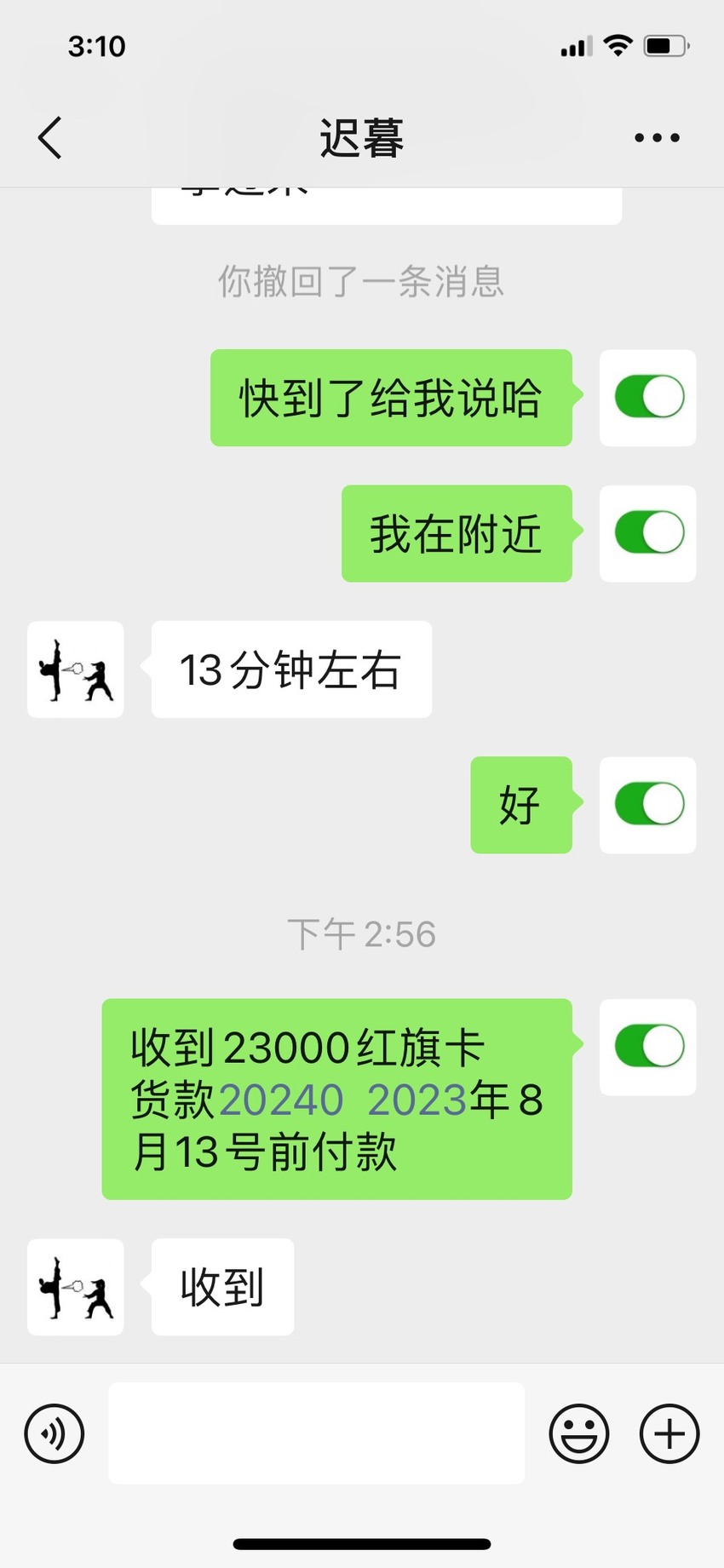This screenshot has height=1568, width=724.
Task: Go back from the 迟暮 chat
Action: click(50, 137)
